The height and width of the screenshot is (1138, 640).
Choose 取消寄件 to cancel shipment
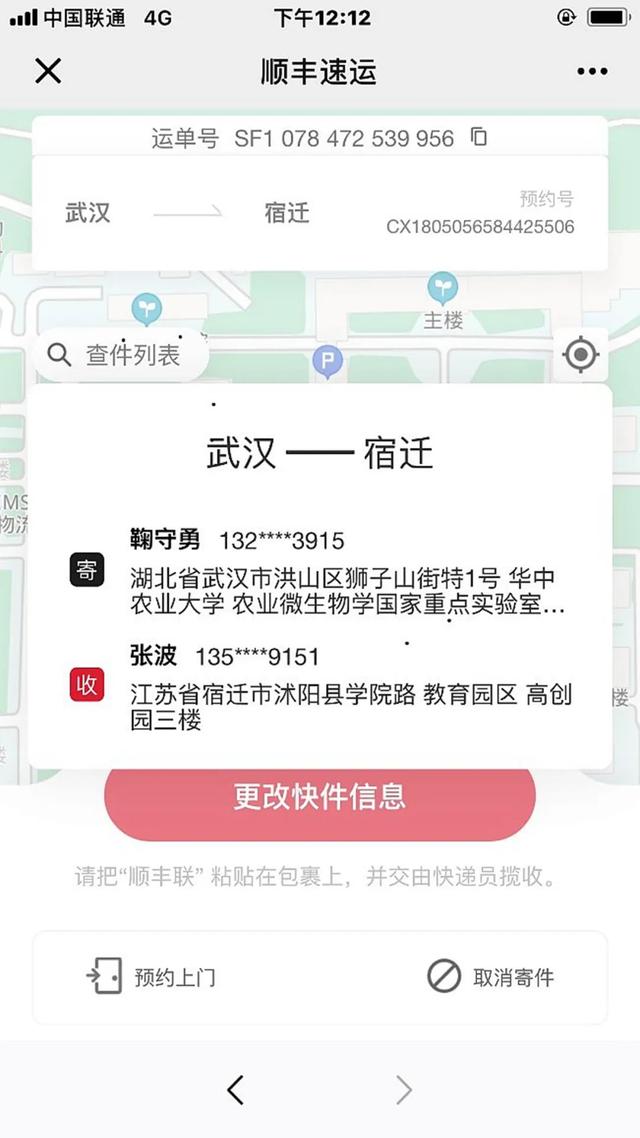tap(490, 977)
